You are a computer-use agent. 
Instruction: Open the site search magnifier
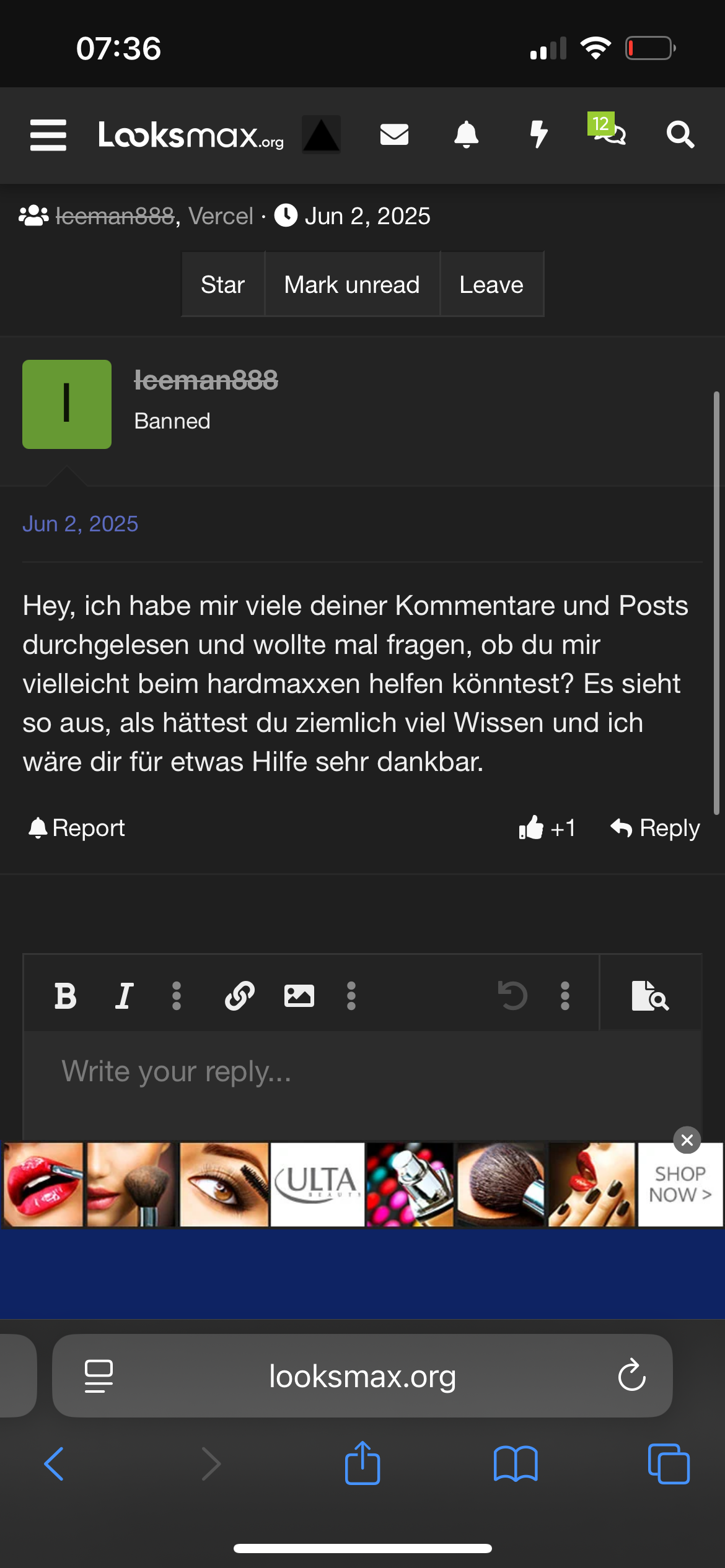click(x=680, y=134)
